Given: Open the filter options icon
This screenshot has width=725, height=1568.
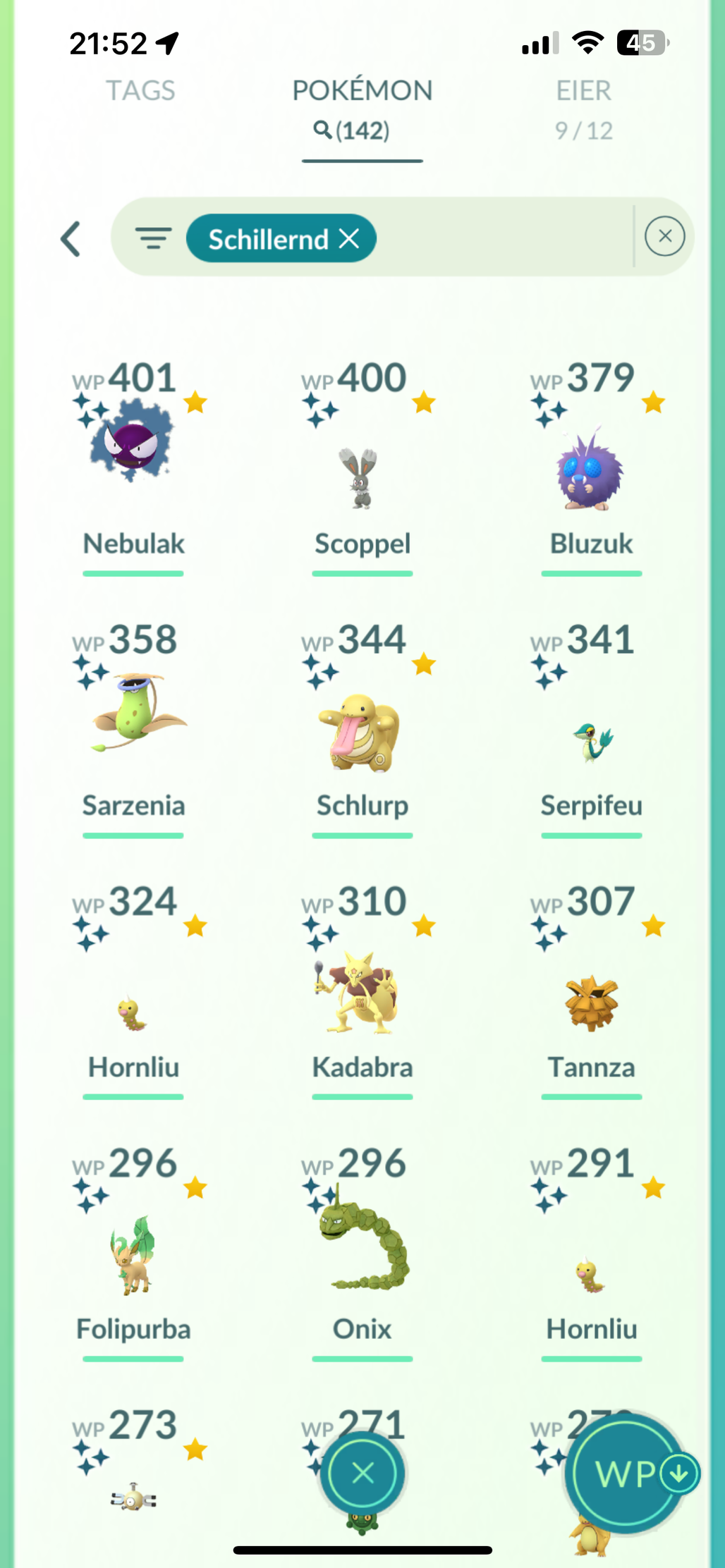Looking at the screenshot, I should pyautogui.click(x=153, y=238).
